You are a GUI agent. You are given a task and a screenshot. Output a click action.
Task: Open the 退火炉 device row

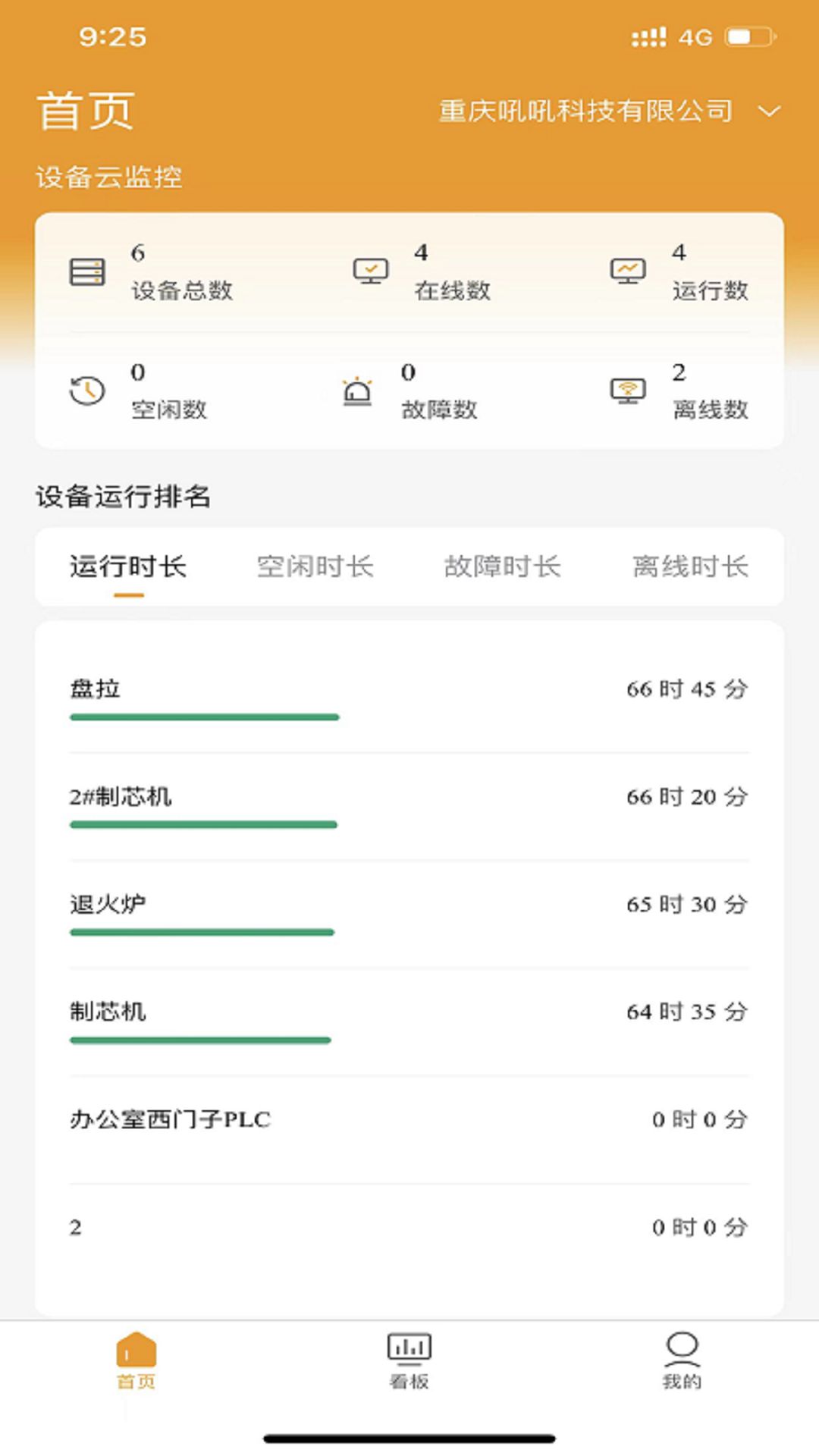tap(409, 913)
